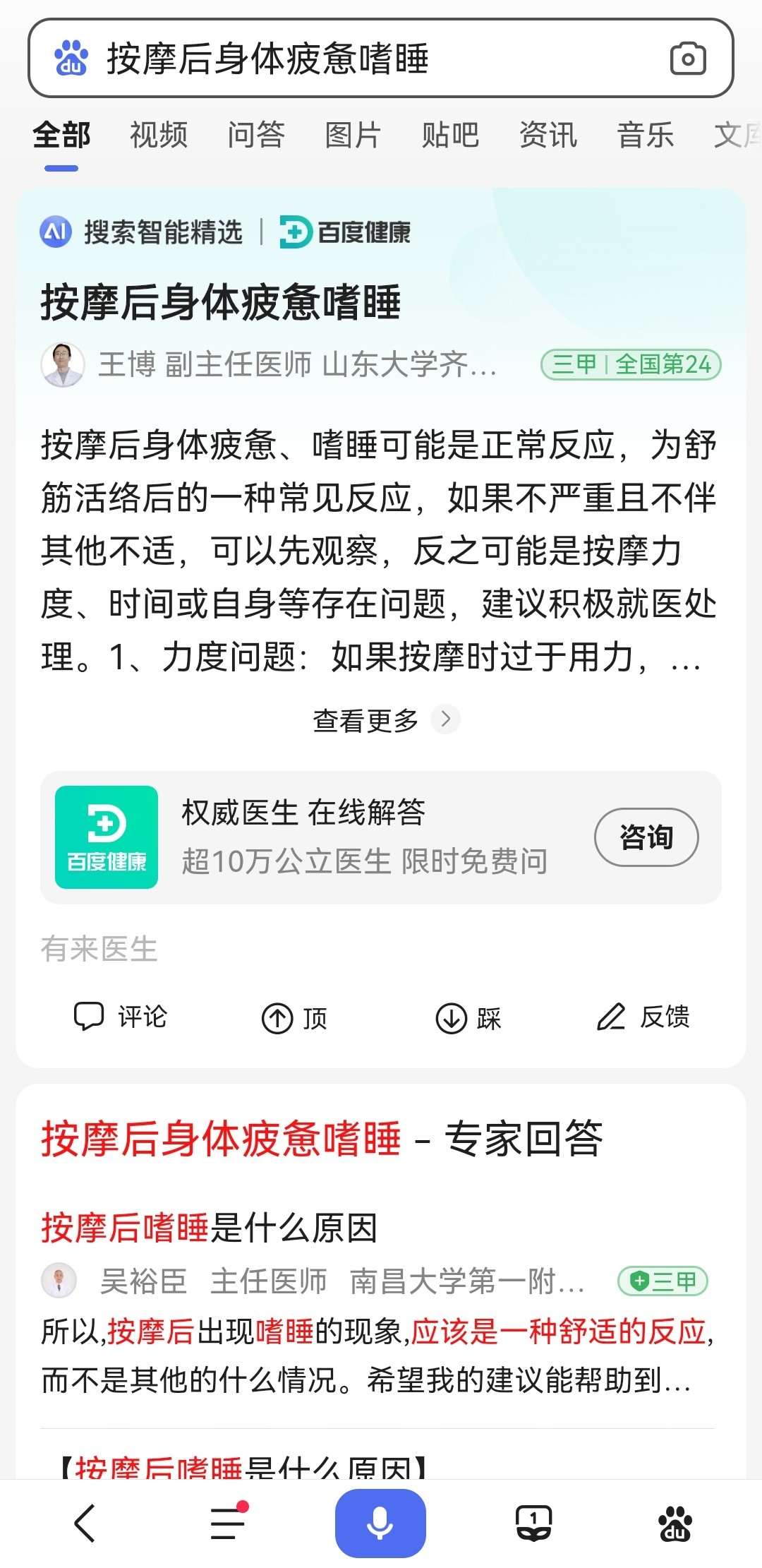Switch to the 贴吧 tab

(x=451, y=134)
